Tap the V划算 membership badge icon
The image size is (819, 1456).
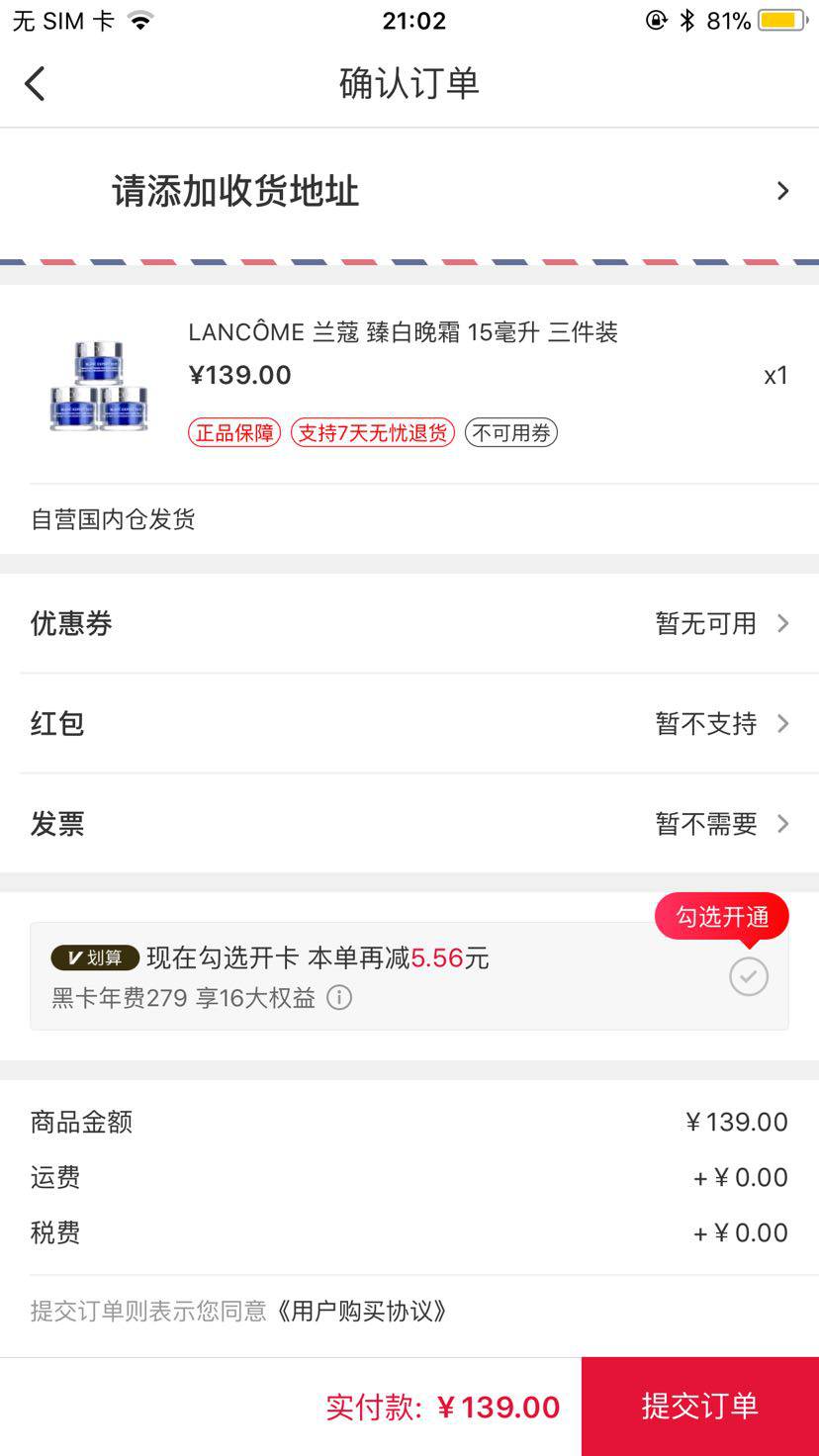[94, 957]
